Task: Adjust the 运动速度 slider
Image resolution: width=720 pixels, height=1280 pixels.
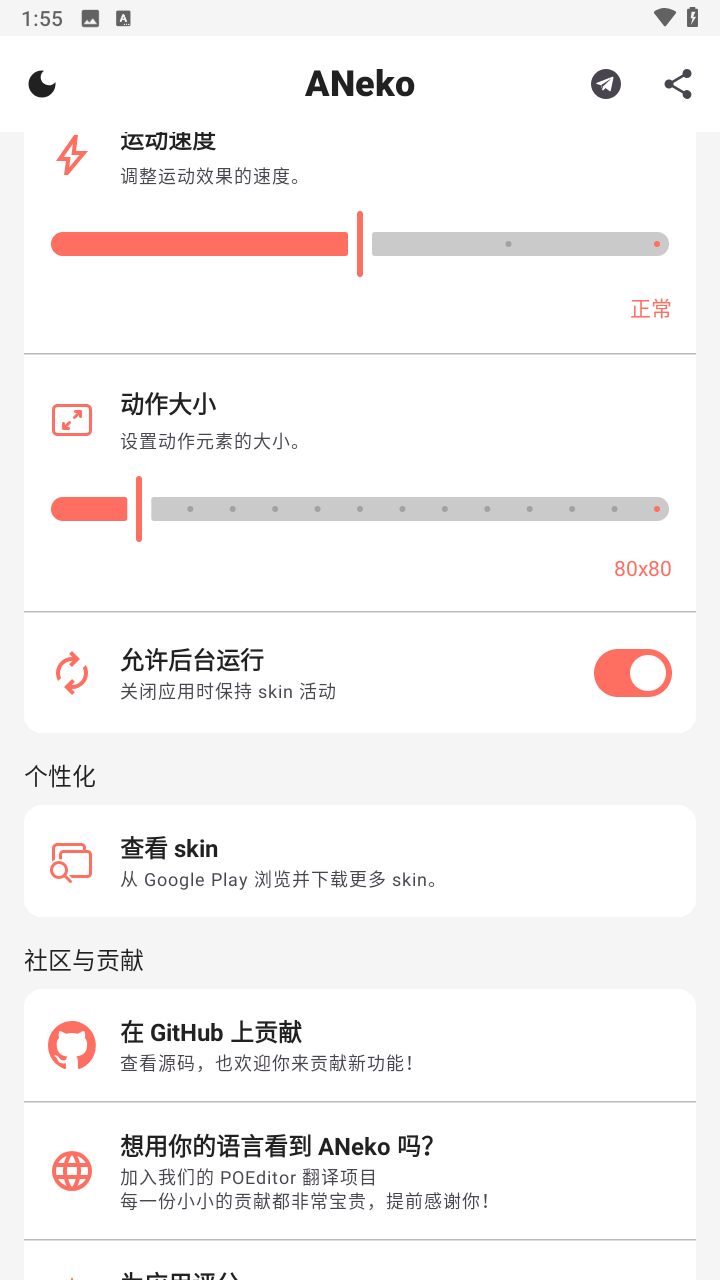Action: click(x=360, y=243)
